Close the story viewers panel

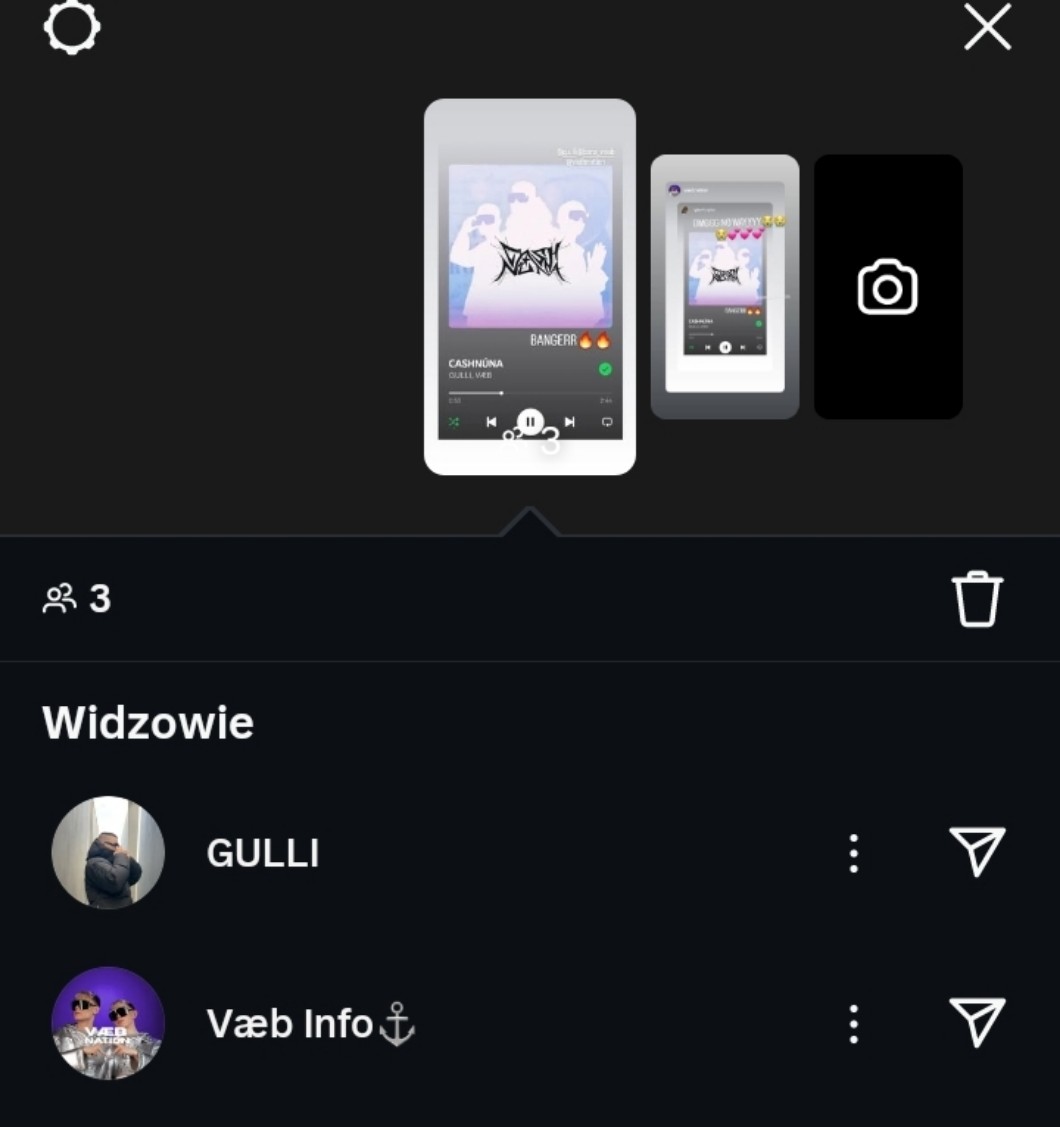(987, 28)
